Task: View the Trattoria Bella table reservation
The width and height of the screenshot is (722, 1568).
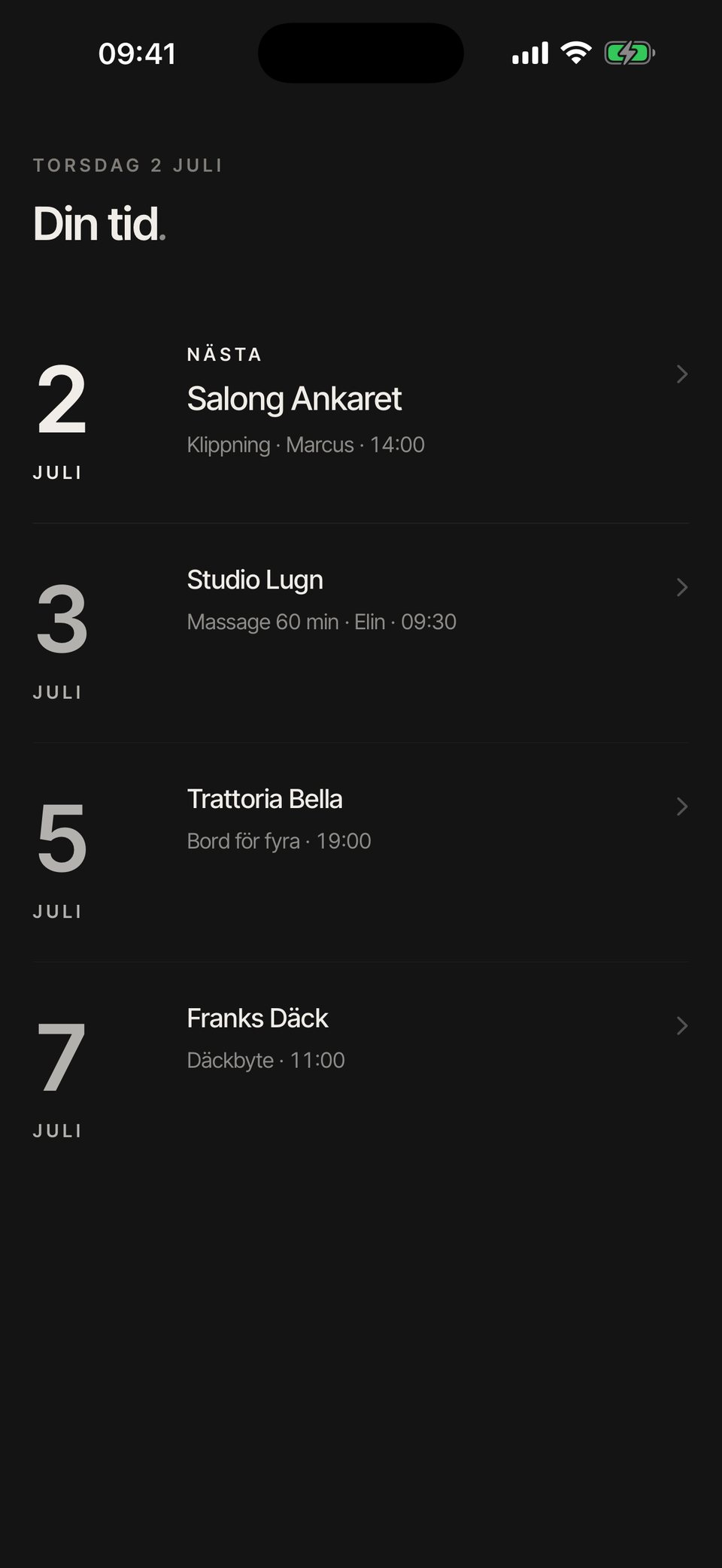Action: pos(361,852)
